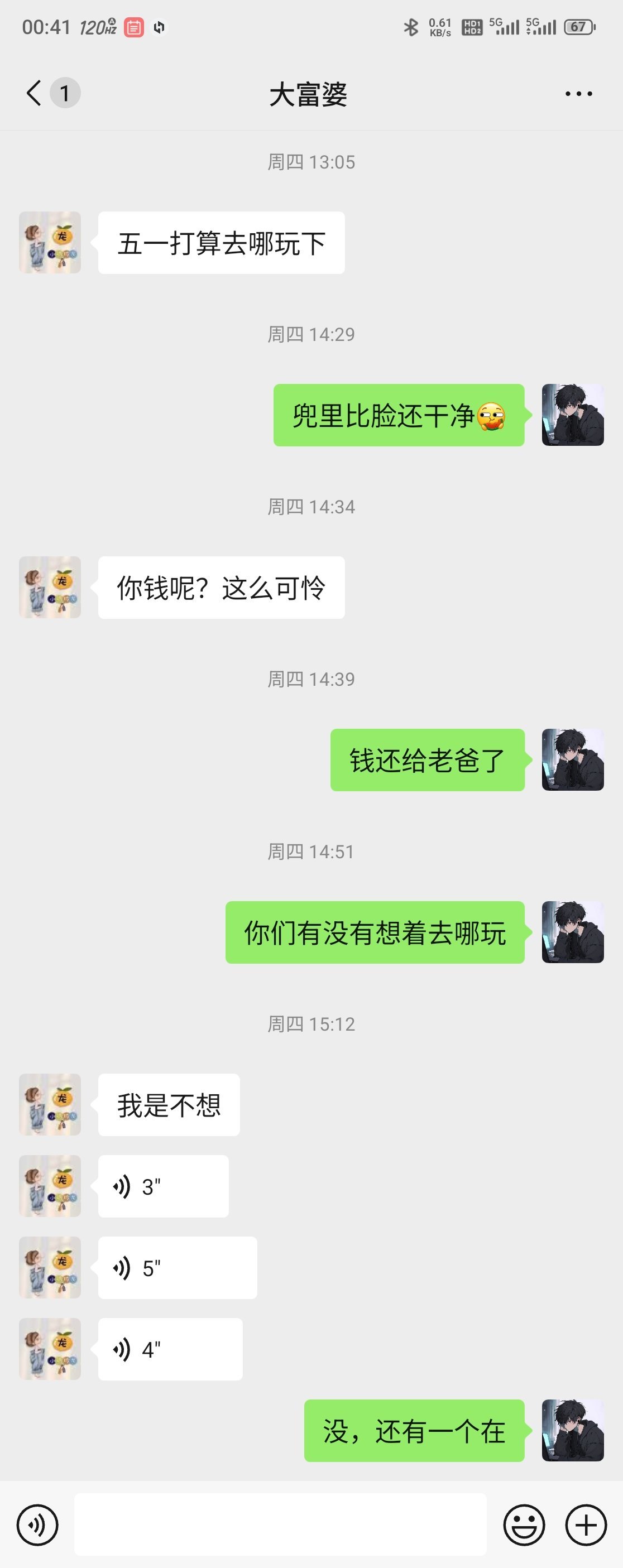Open the chat options three-dot menu
Image resolution: width=623 pixels, height=1568 pixels.
pos(578,94)
